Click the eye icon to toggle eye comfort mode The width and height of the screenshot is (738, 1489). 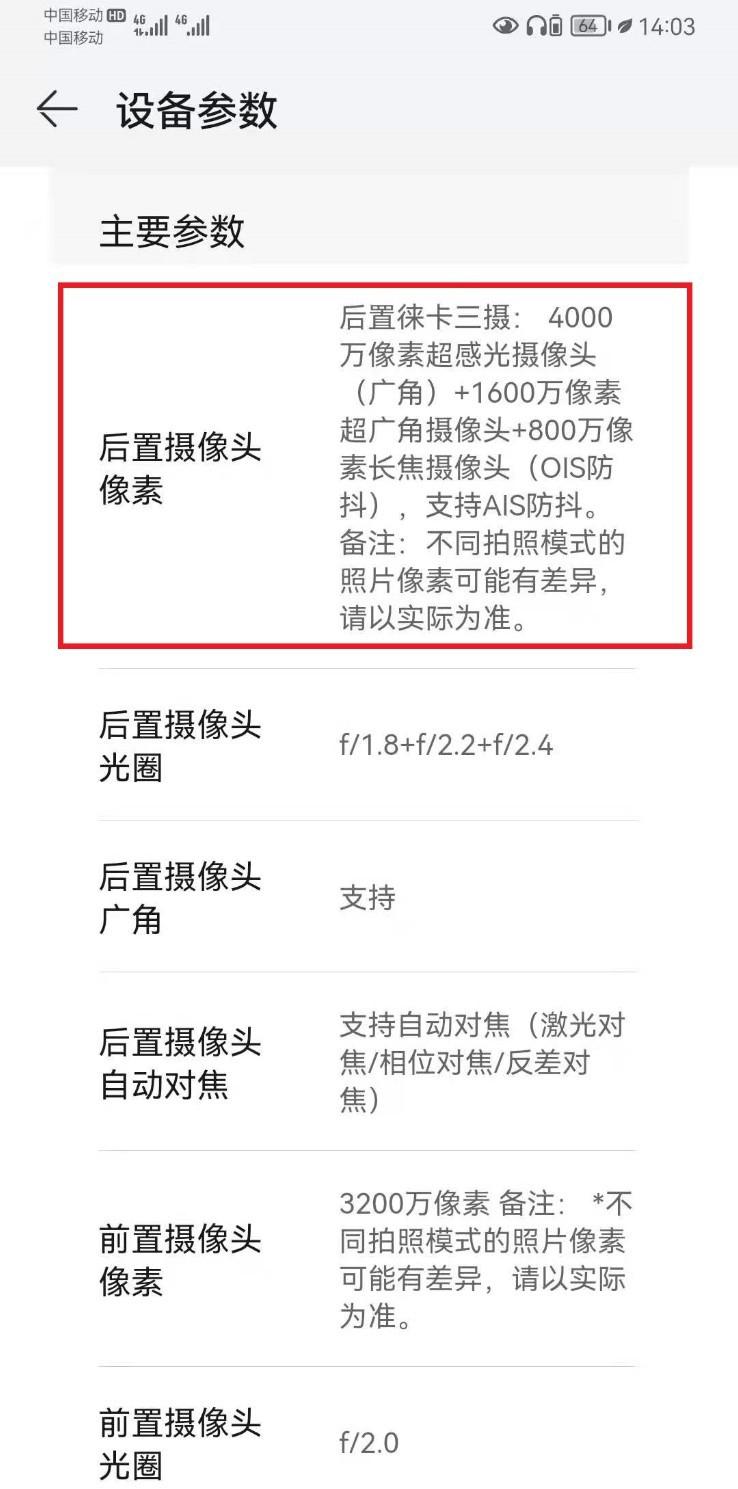507,25
